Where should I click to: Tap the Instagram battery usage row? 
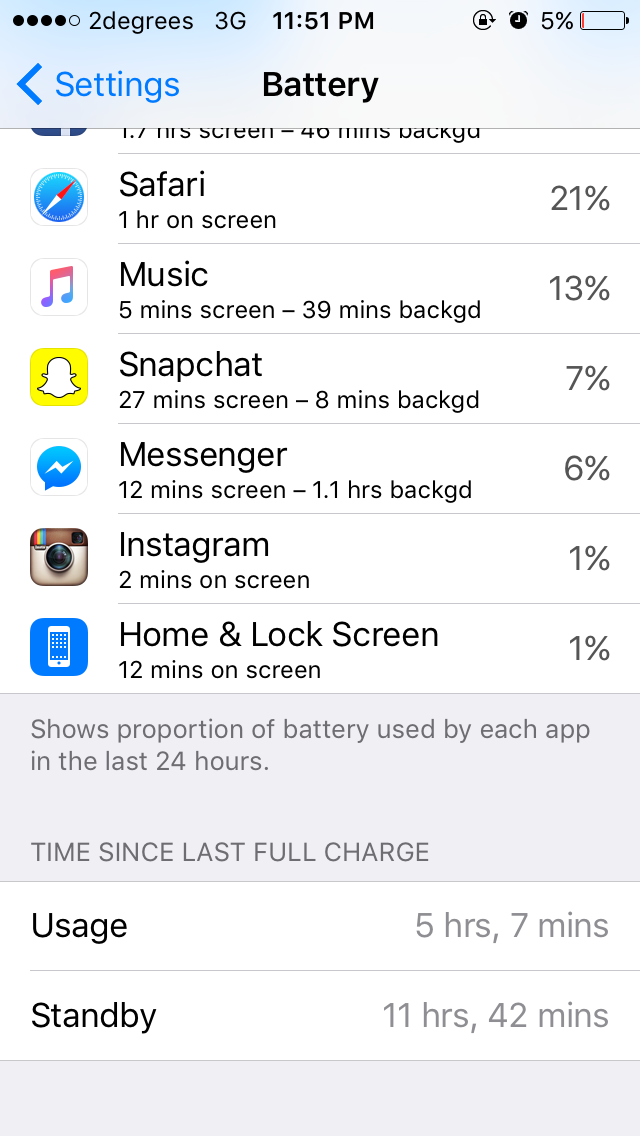click(320, 558)
